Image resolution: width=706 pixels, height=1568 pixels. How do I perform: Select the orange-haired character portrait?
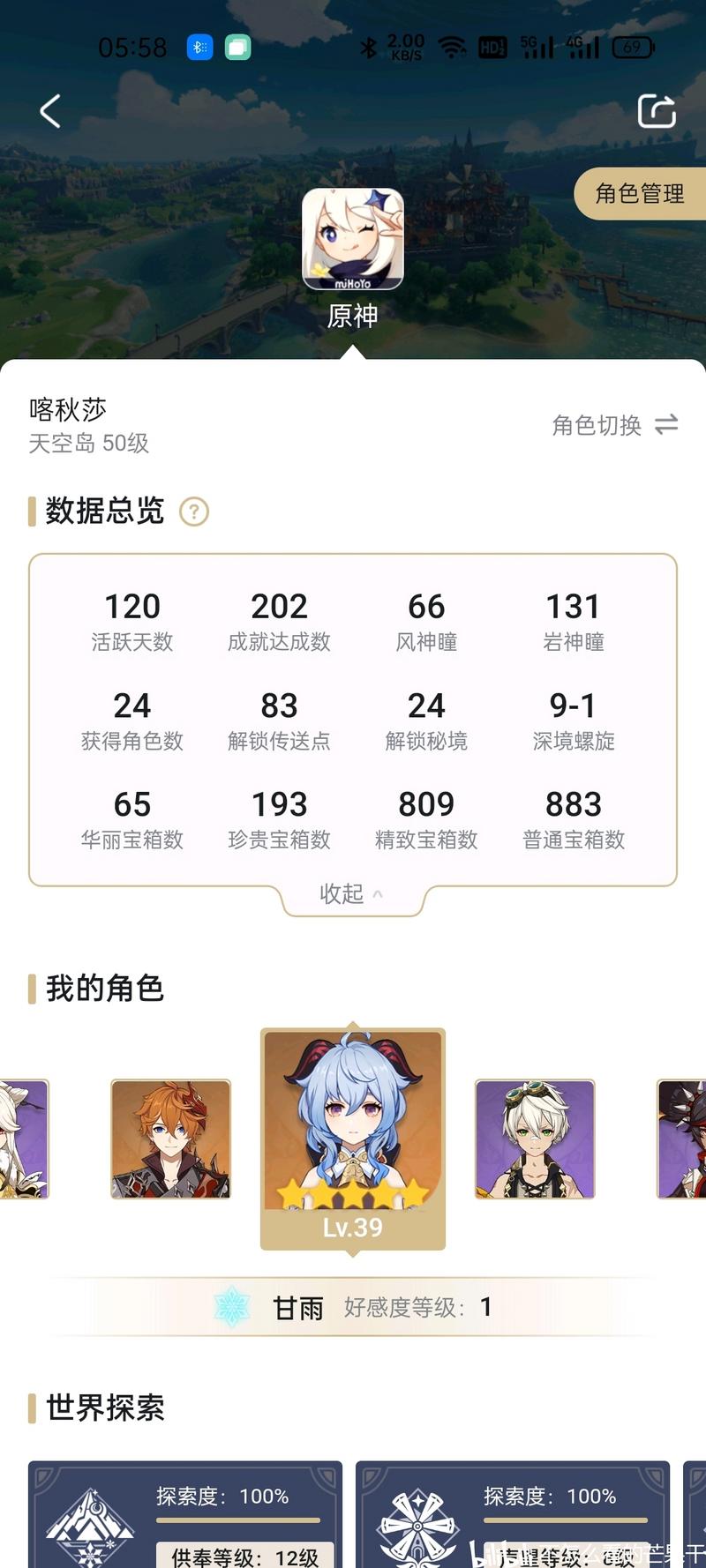tap(170, 1139)
